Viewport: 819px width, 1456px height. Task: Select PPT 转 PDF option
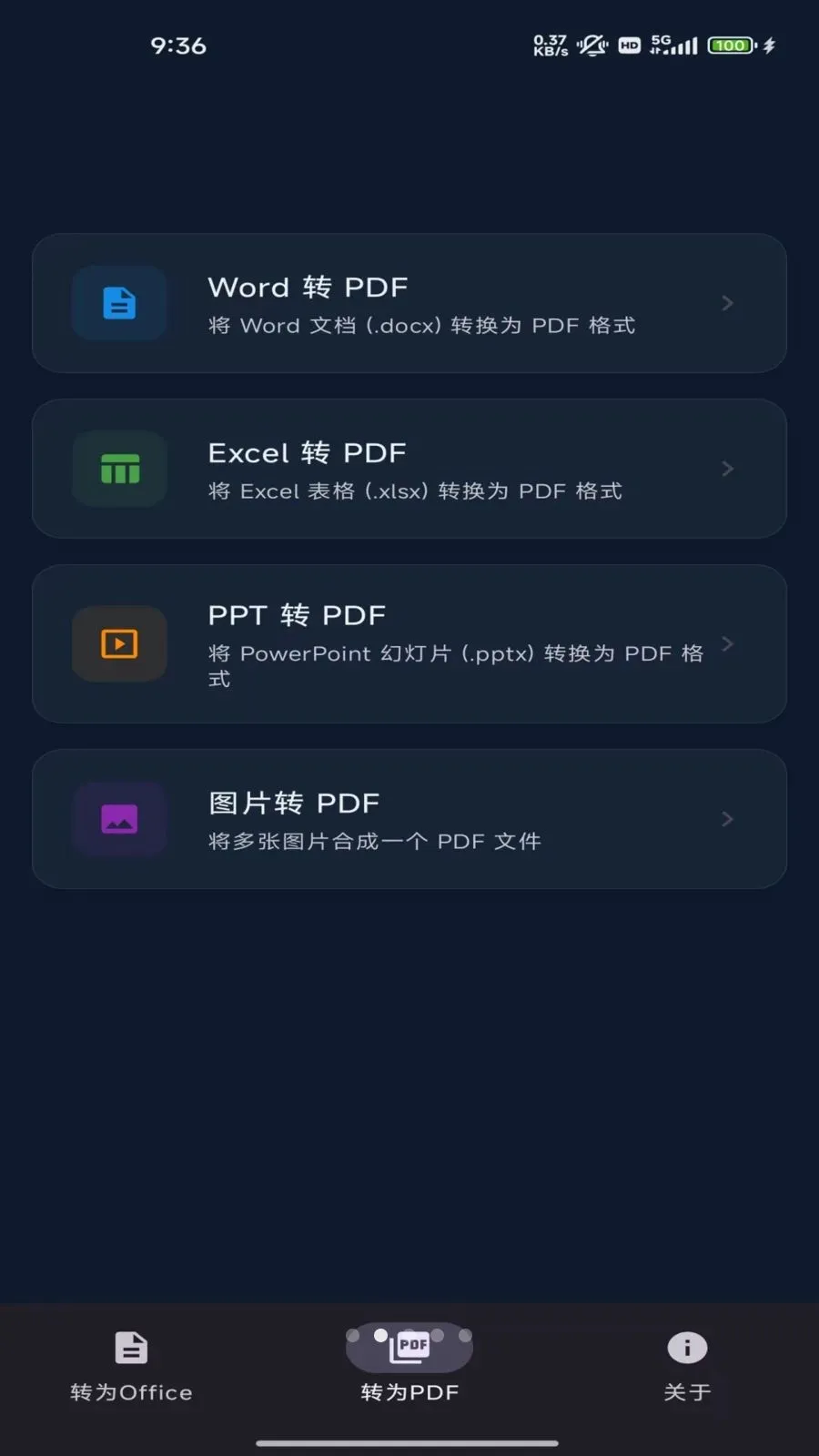[x=409, y=644]
